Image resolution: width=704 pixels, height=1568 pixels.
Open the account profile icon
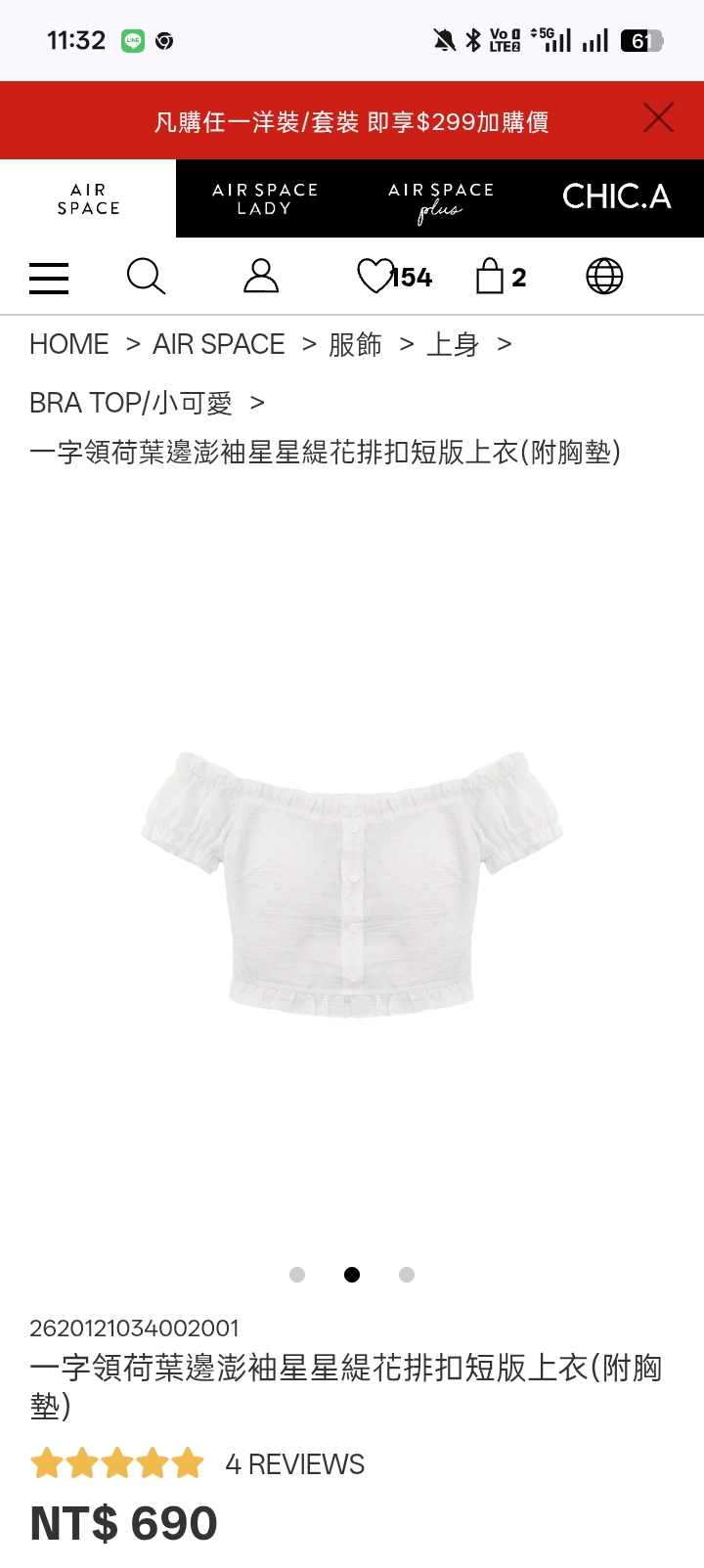[261, 276]
